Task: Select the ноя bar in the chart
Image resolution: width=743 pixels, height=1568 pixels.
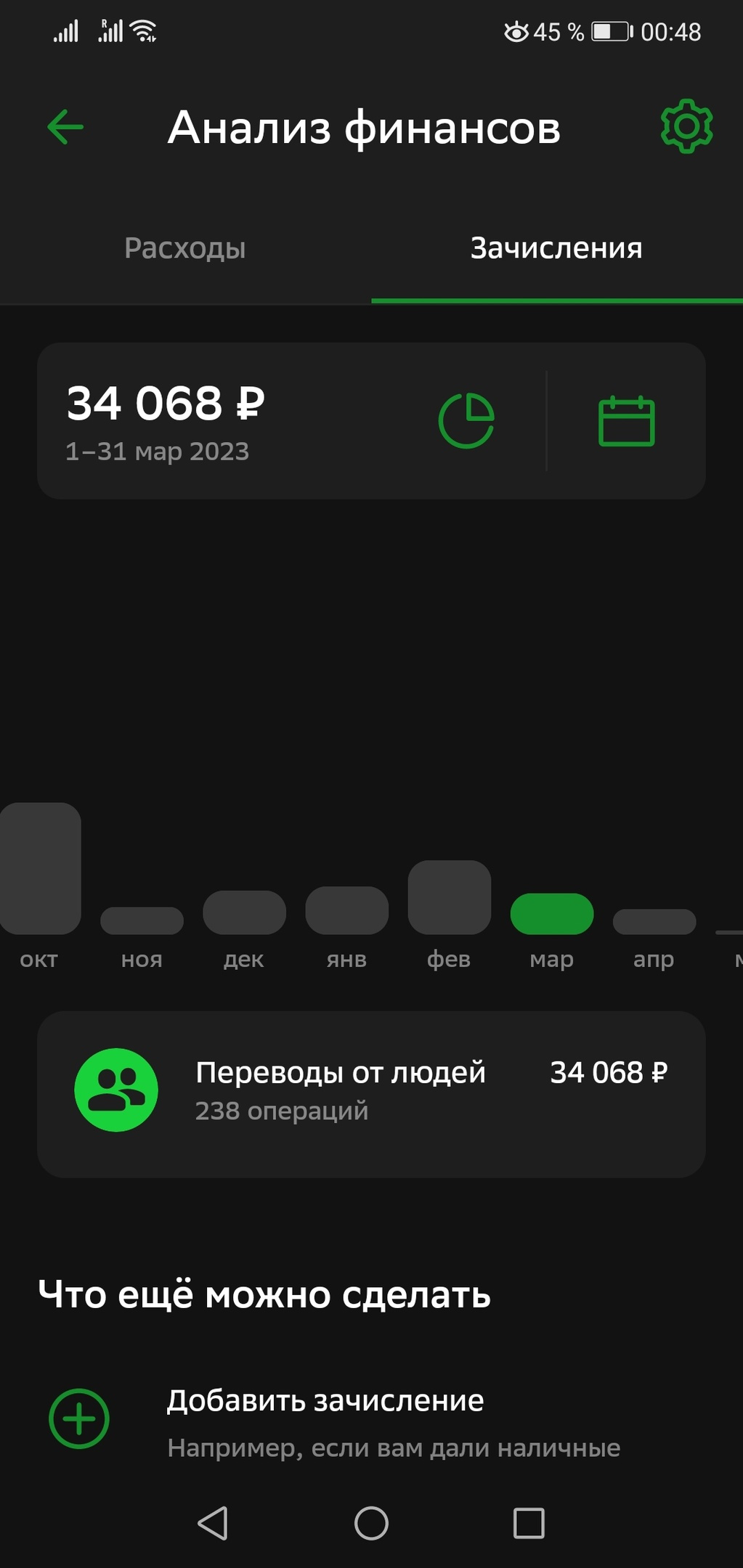Action: (142, 920)
